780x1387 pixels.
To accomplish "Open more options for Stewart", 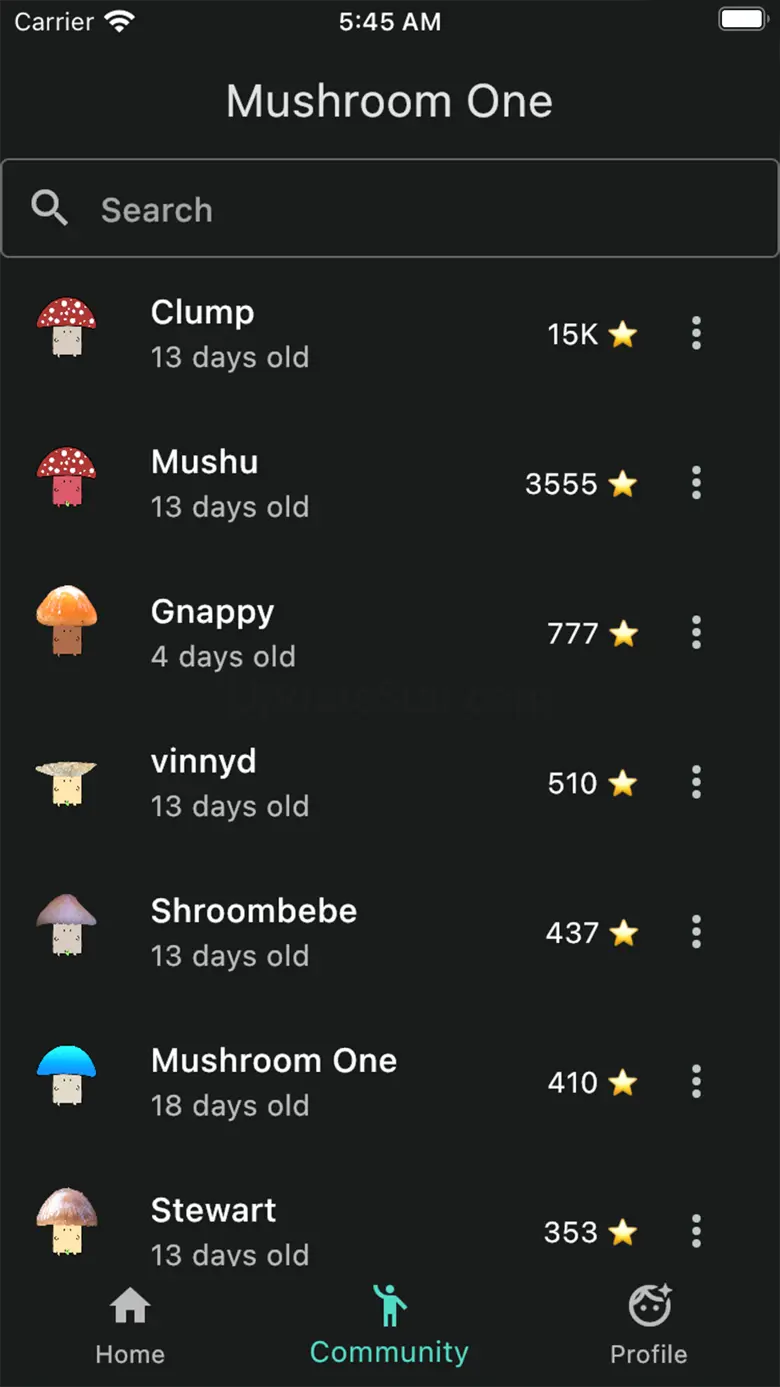I will coord(696,1231).
